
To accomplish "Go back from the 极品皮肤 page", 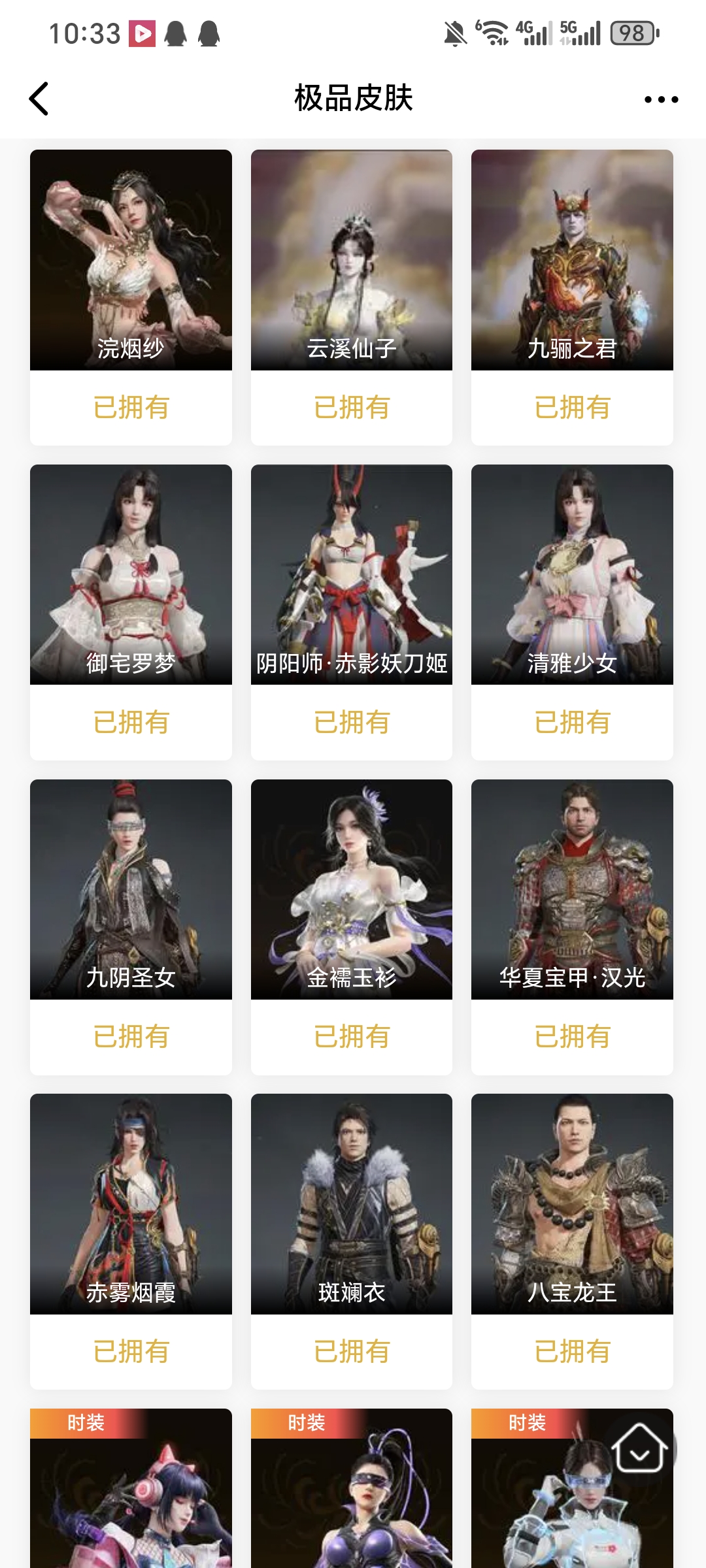I will pos(39,99).
